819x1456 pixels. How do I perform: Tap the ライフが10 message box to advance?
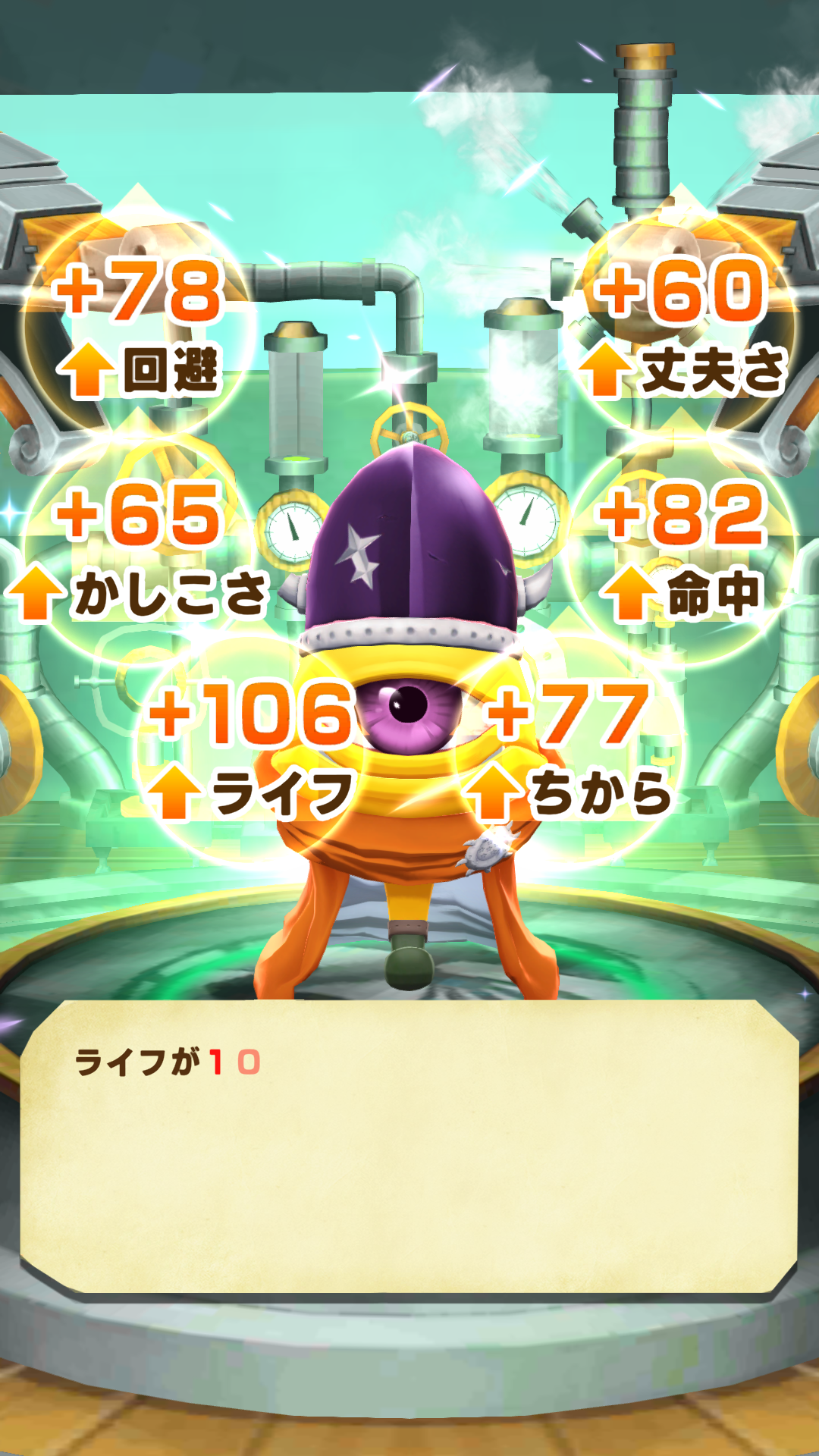click(409, 1145)
